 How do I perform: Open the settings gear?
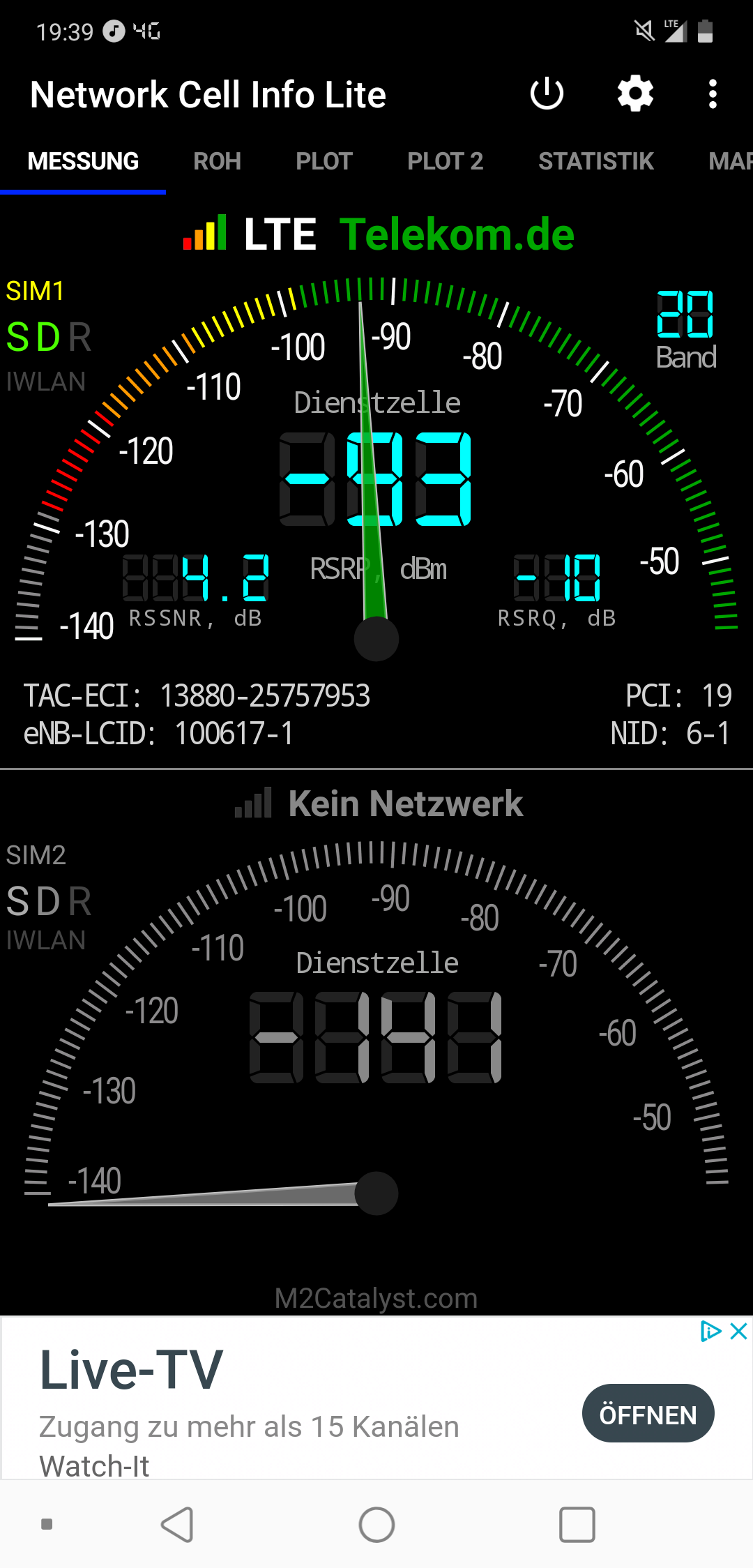point(635,94)
